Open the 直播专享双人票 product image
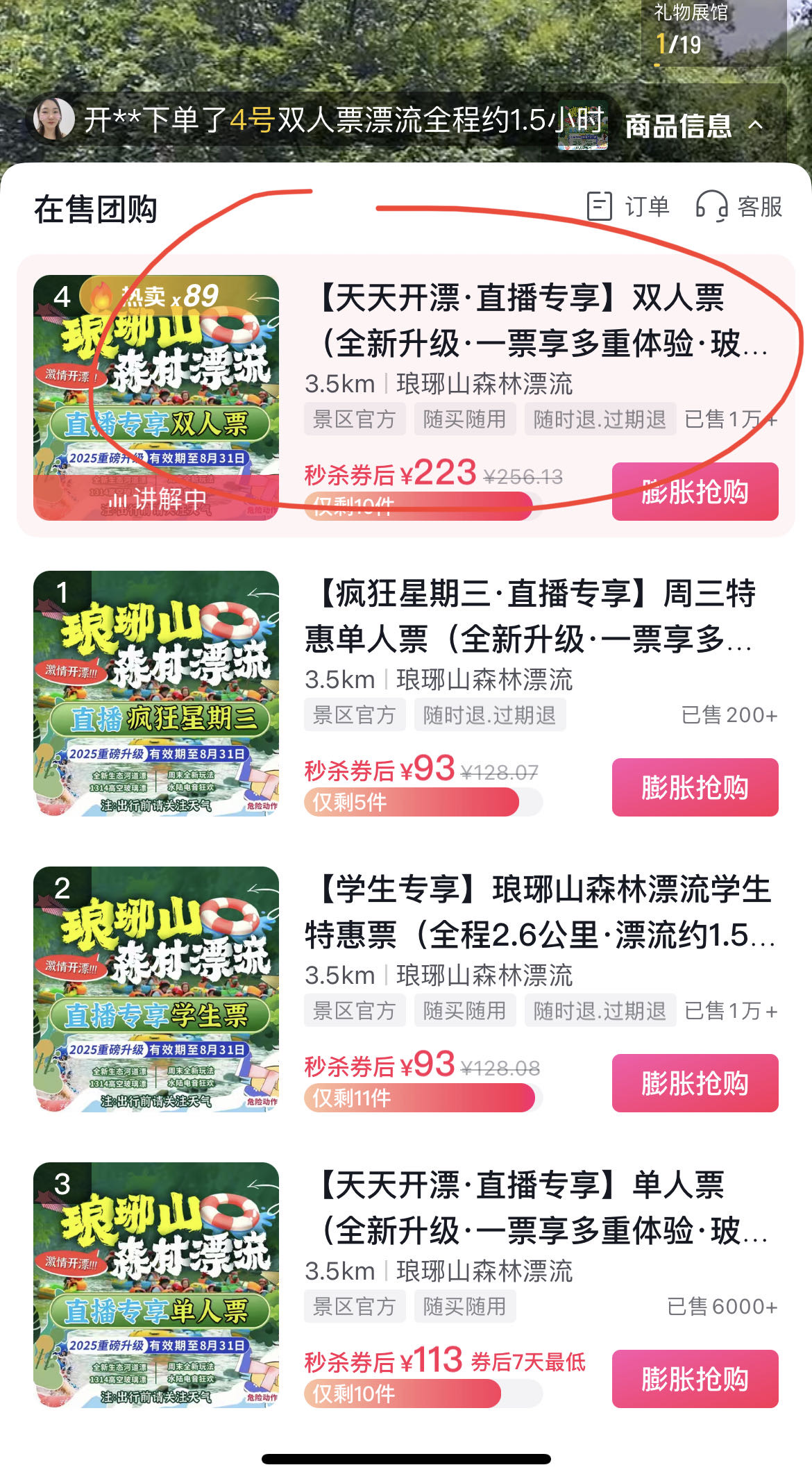Viewport: 812px width, 1481px height. click(156, 398)
